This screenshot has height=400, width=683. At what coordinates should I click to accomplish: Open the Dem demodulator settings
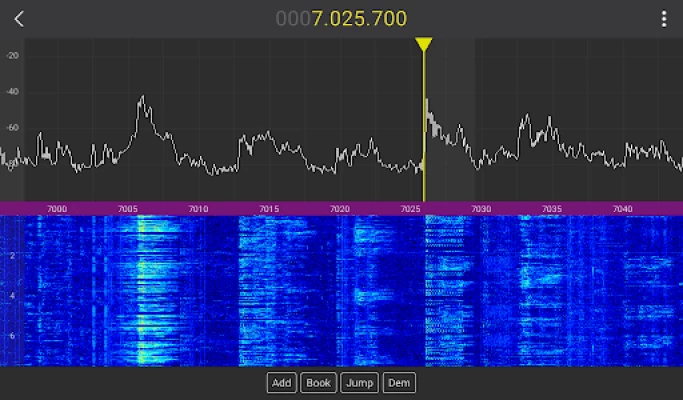tap(399, 382)
